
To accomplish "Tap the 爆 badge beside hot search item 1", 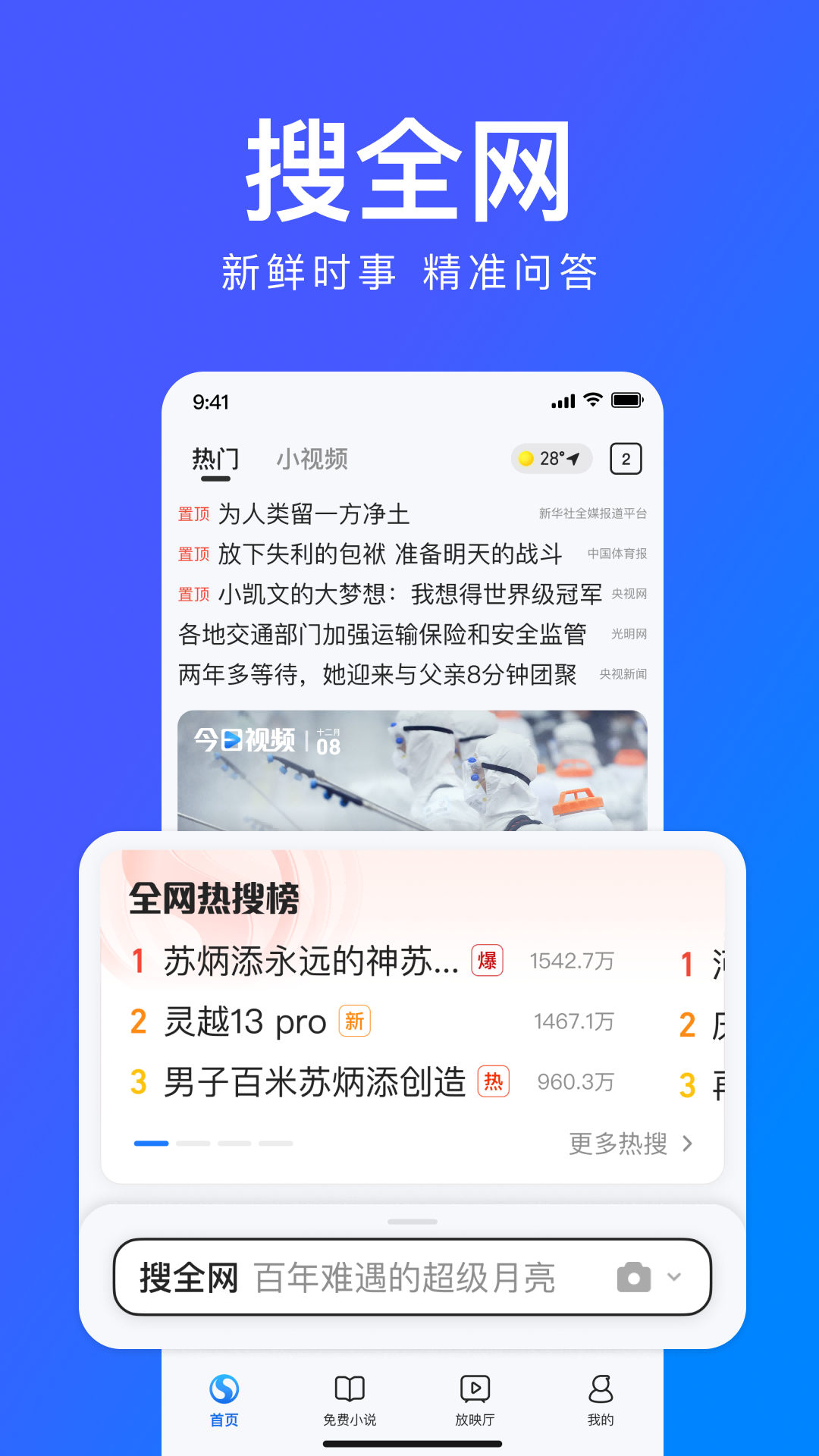I will click(486, 961).
